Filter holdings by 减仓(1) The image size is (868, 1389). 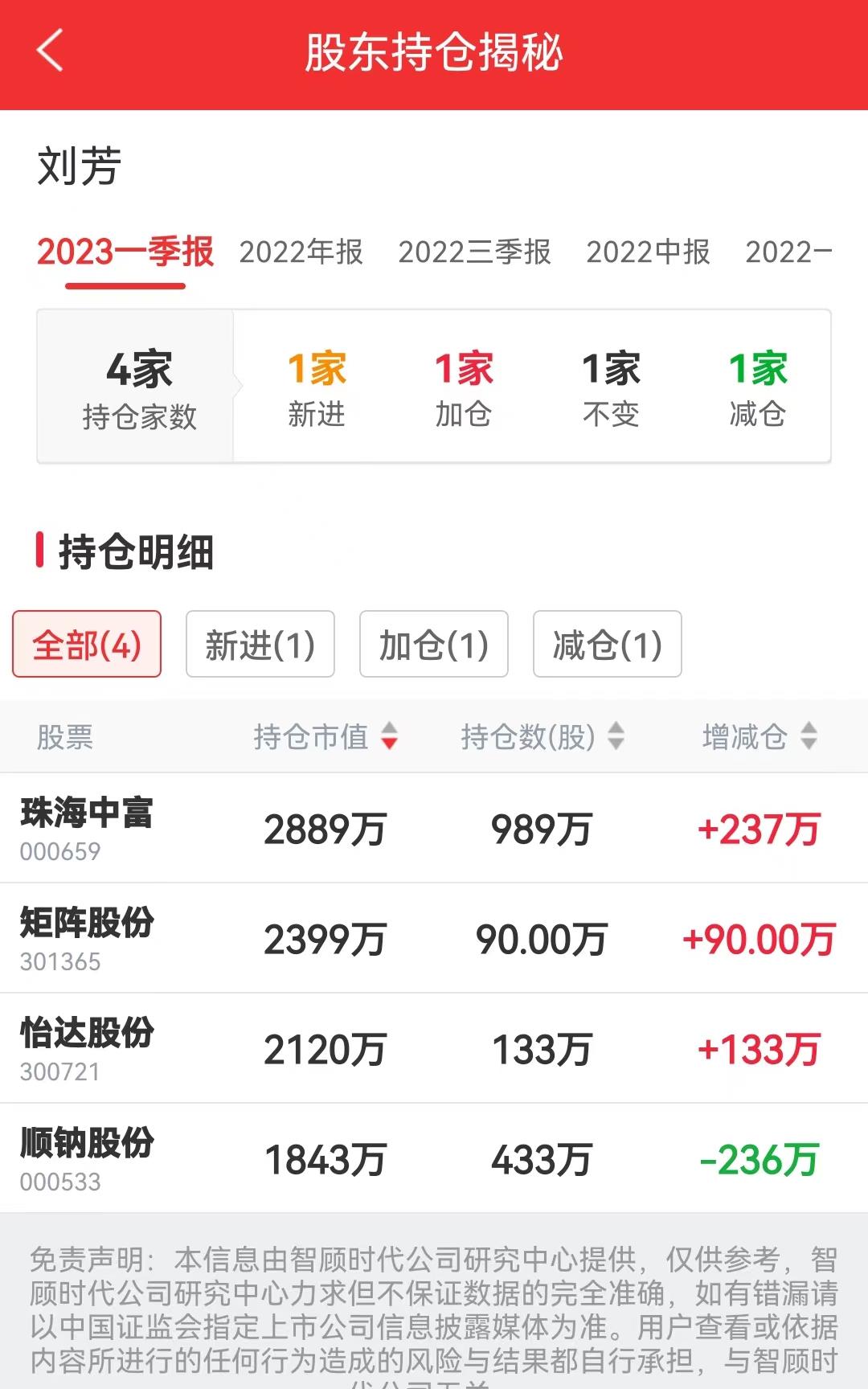tap(607, 645)
